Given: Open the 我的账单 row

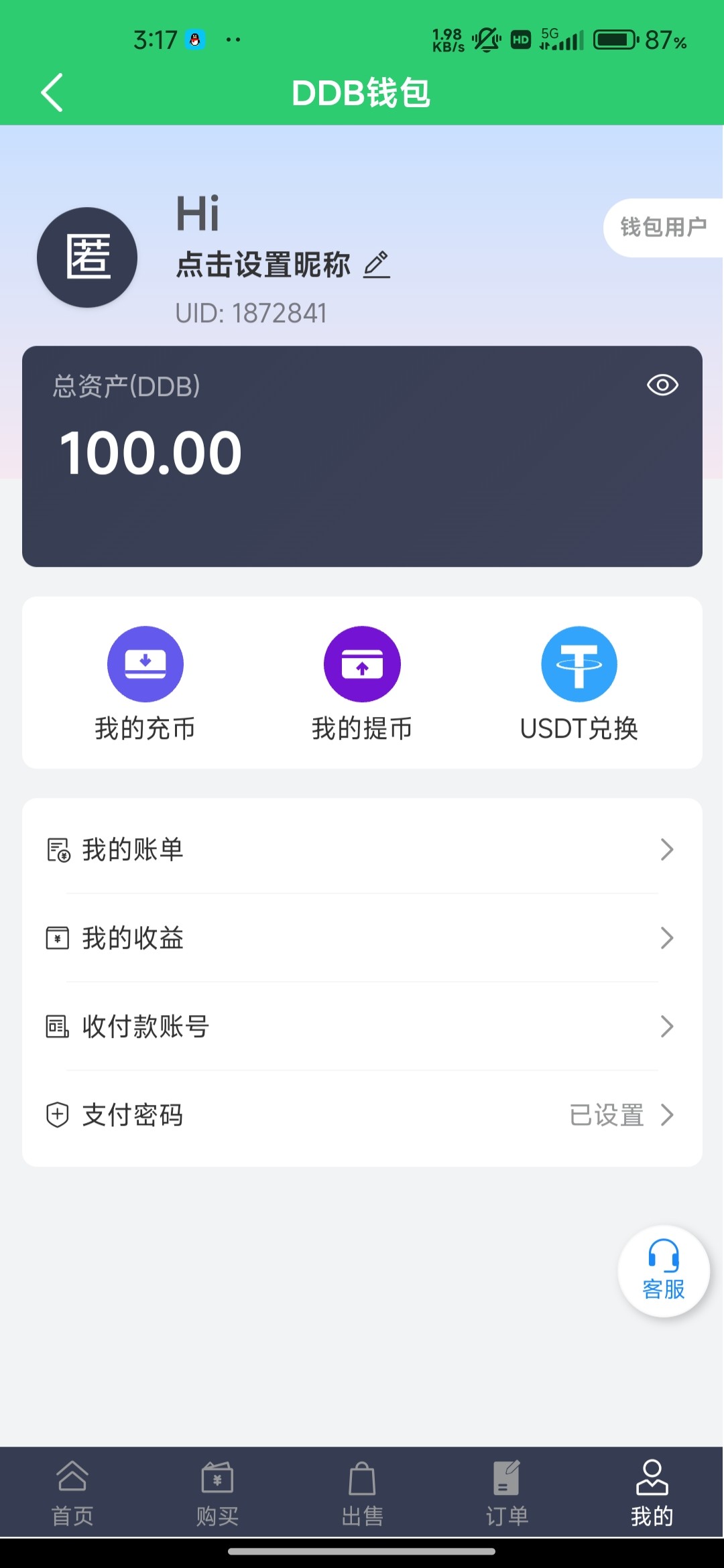Looking at the screenshot, I should 362,850.
